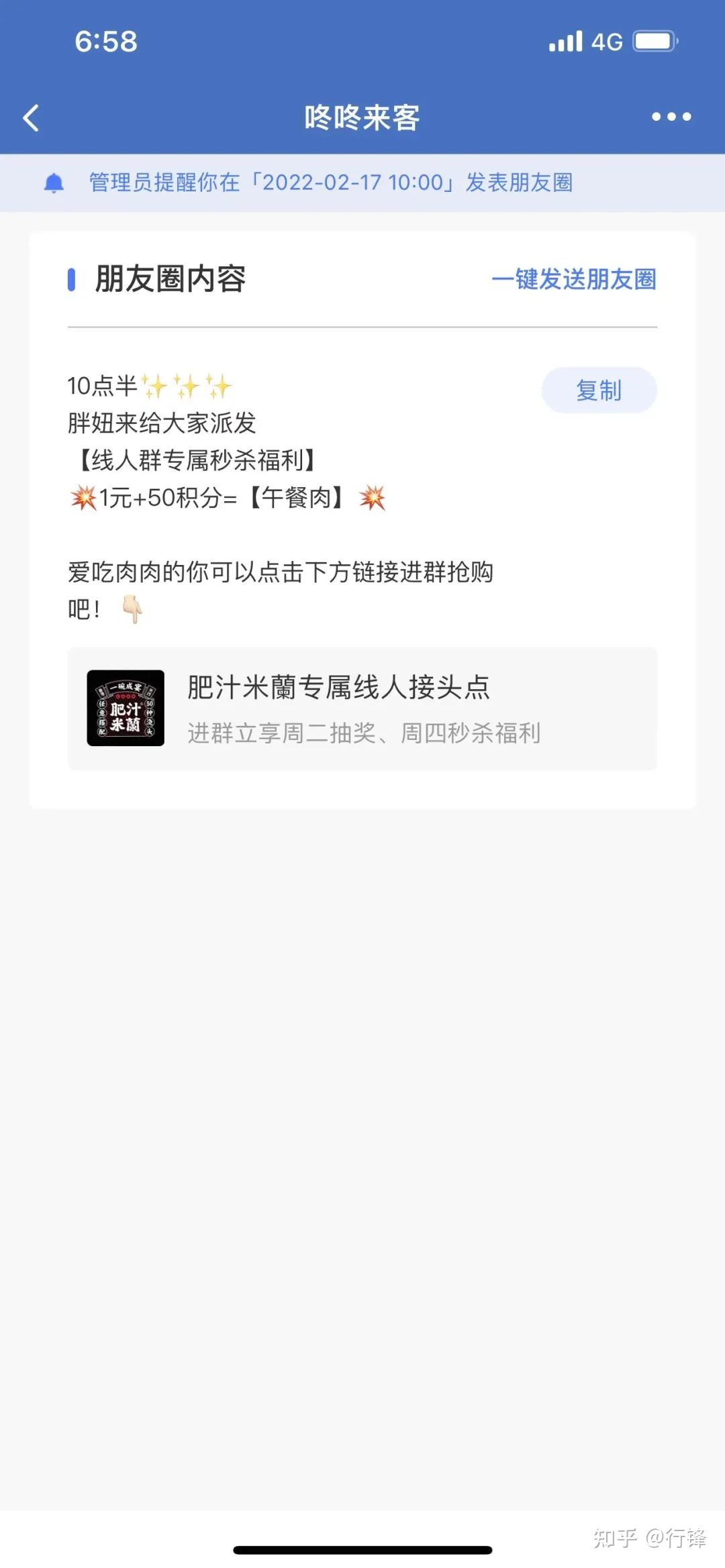Screen dimensions: 725x1568
Task: Tap 一键发送朋友圈 link
Action: 574,279
